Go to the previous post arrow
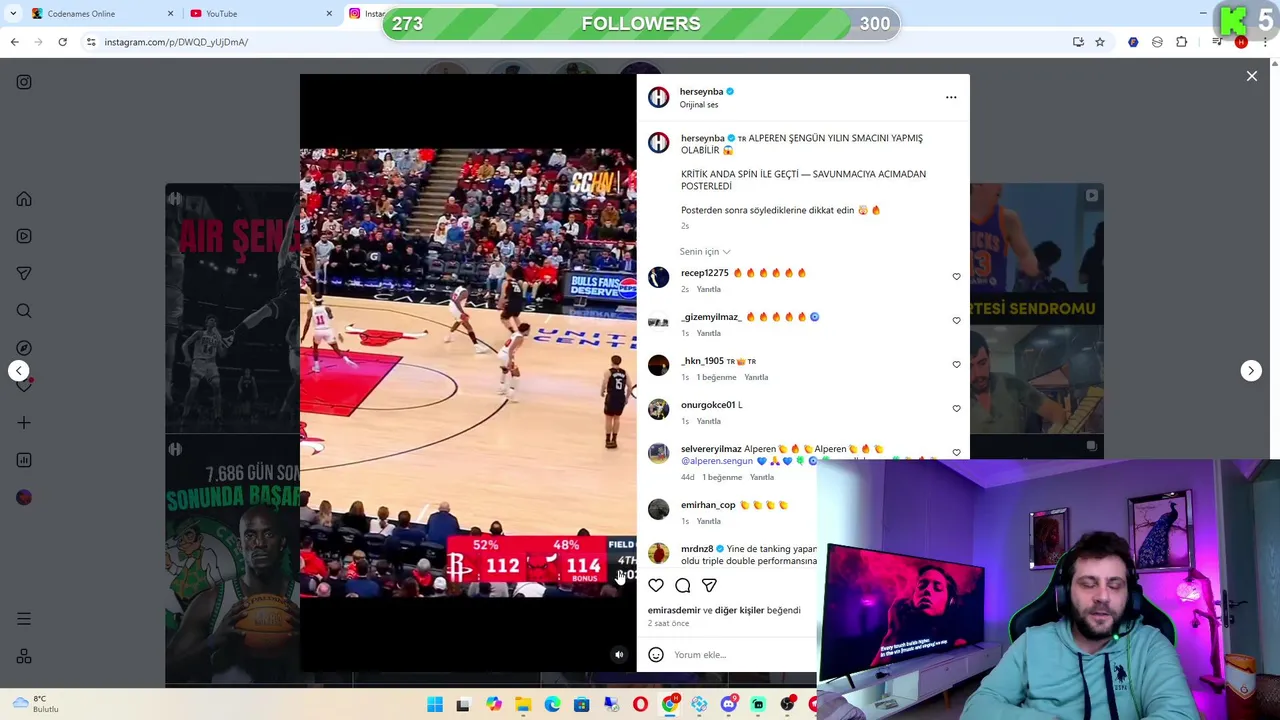1280x720 pixels. click(18, 371)
